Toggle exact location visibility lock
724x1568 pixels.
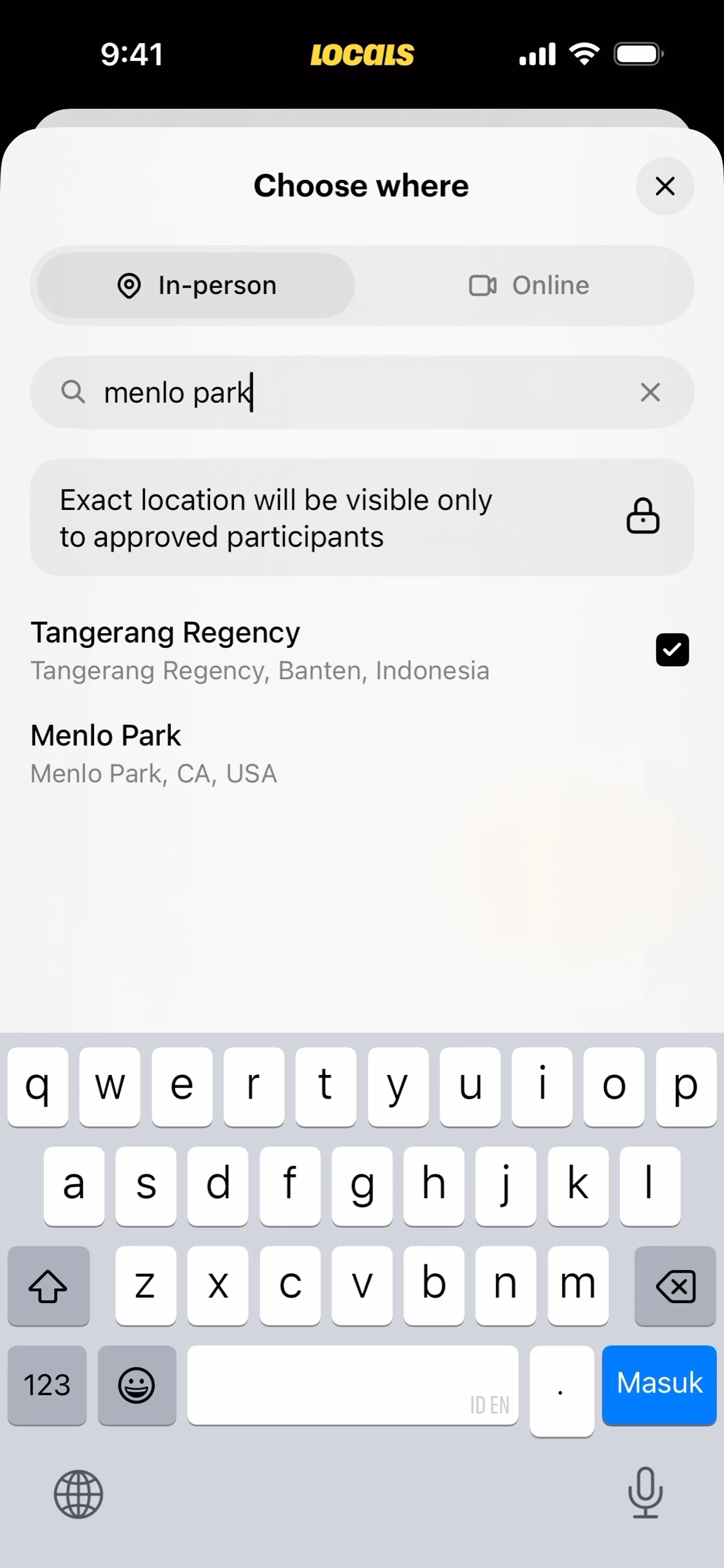pyautogui.click(x=643, y=517)
